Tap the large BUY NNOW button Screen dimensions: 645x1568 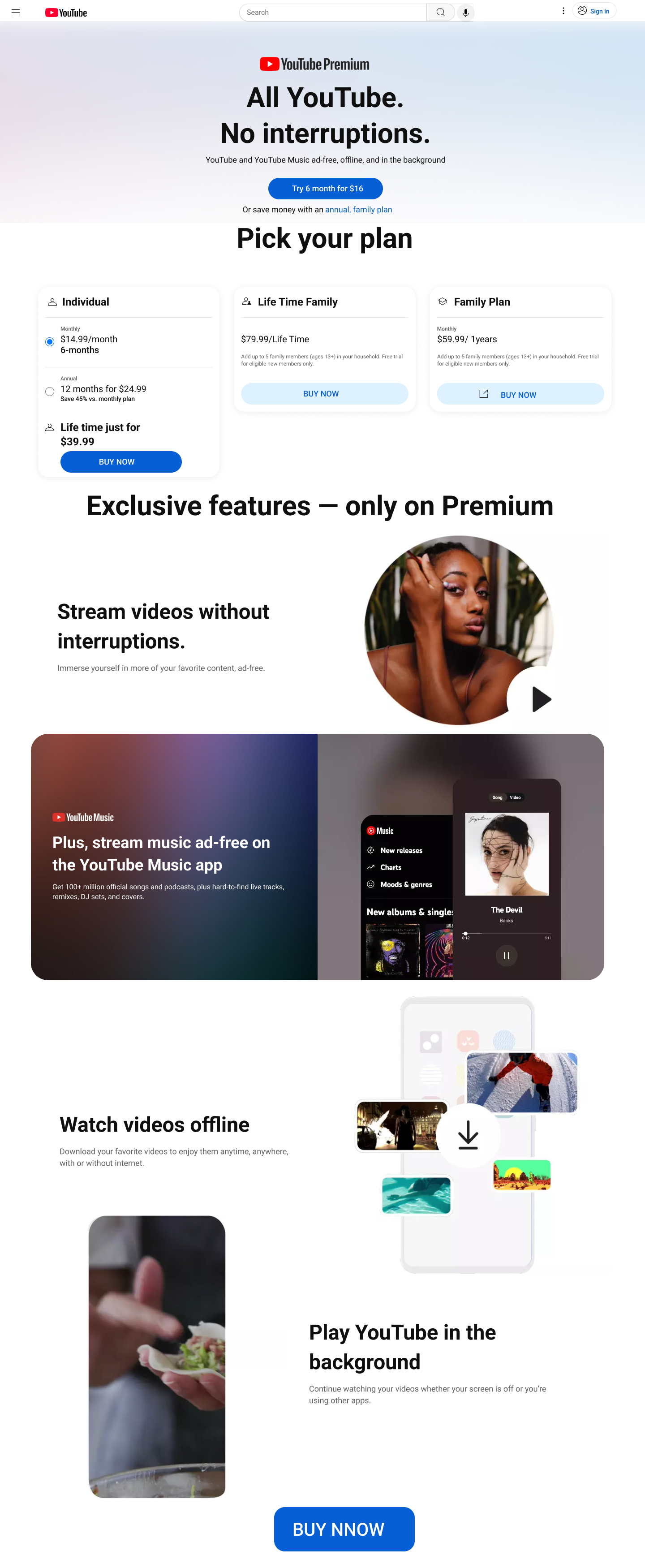(x=344, y=1529)
